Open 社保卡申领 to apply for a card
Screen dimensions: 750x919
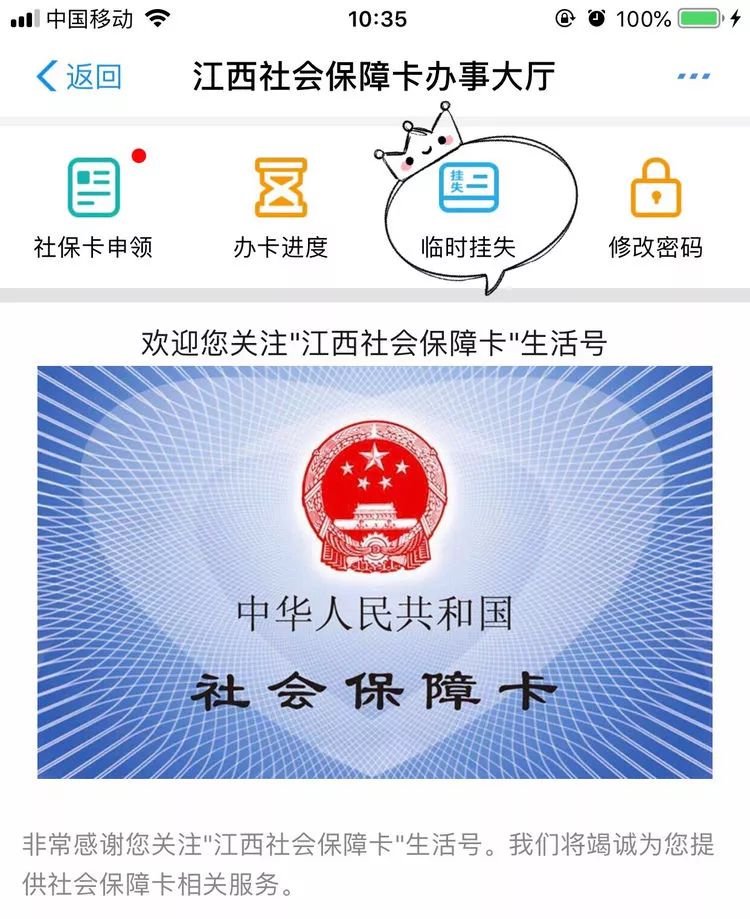[93, 207]
